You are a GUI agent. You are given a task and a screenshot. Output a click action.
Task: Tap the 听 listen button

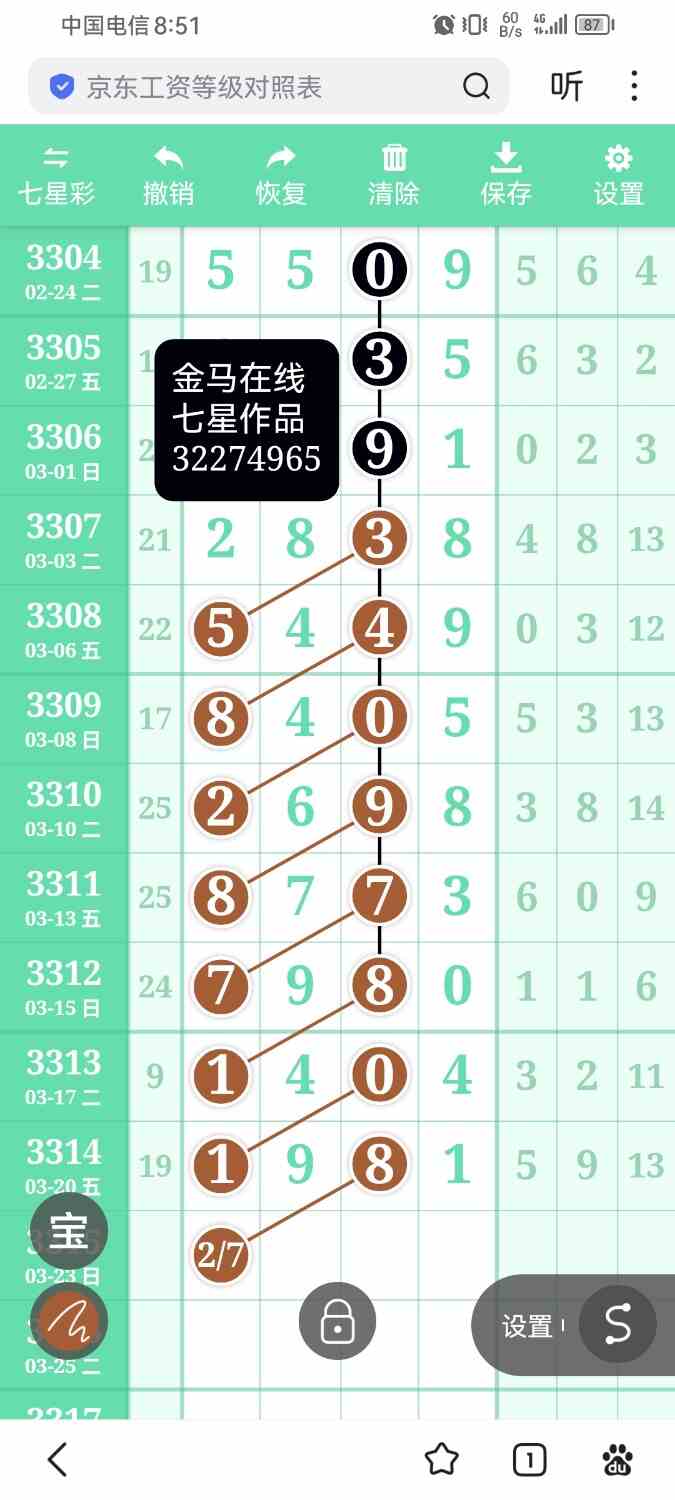(566, 87)
